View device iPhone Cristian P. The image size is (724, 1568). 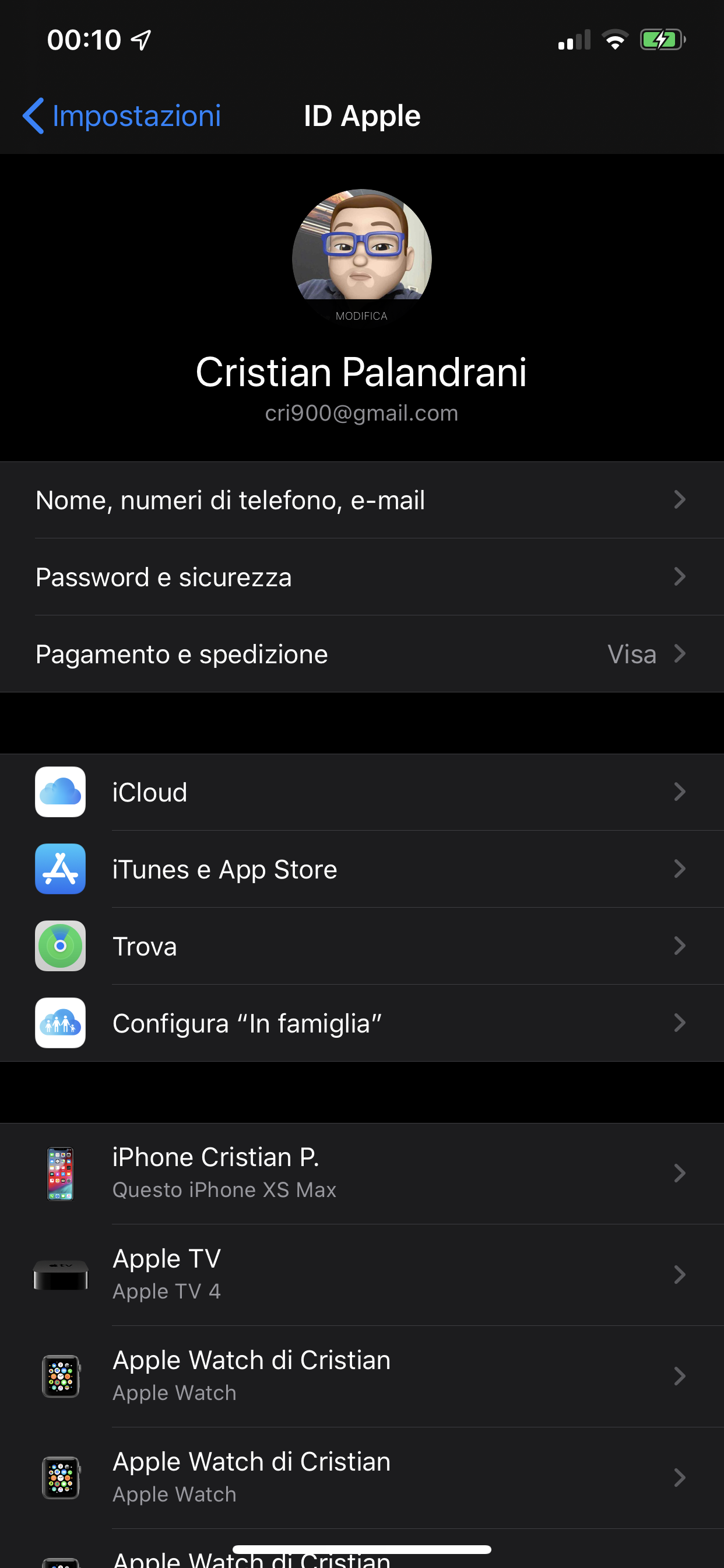[x=361, y=1173]
